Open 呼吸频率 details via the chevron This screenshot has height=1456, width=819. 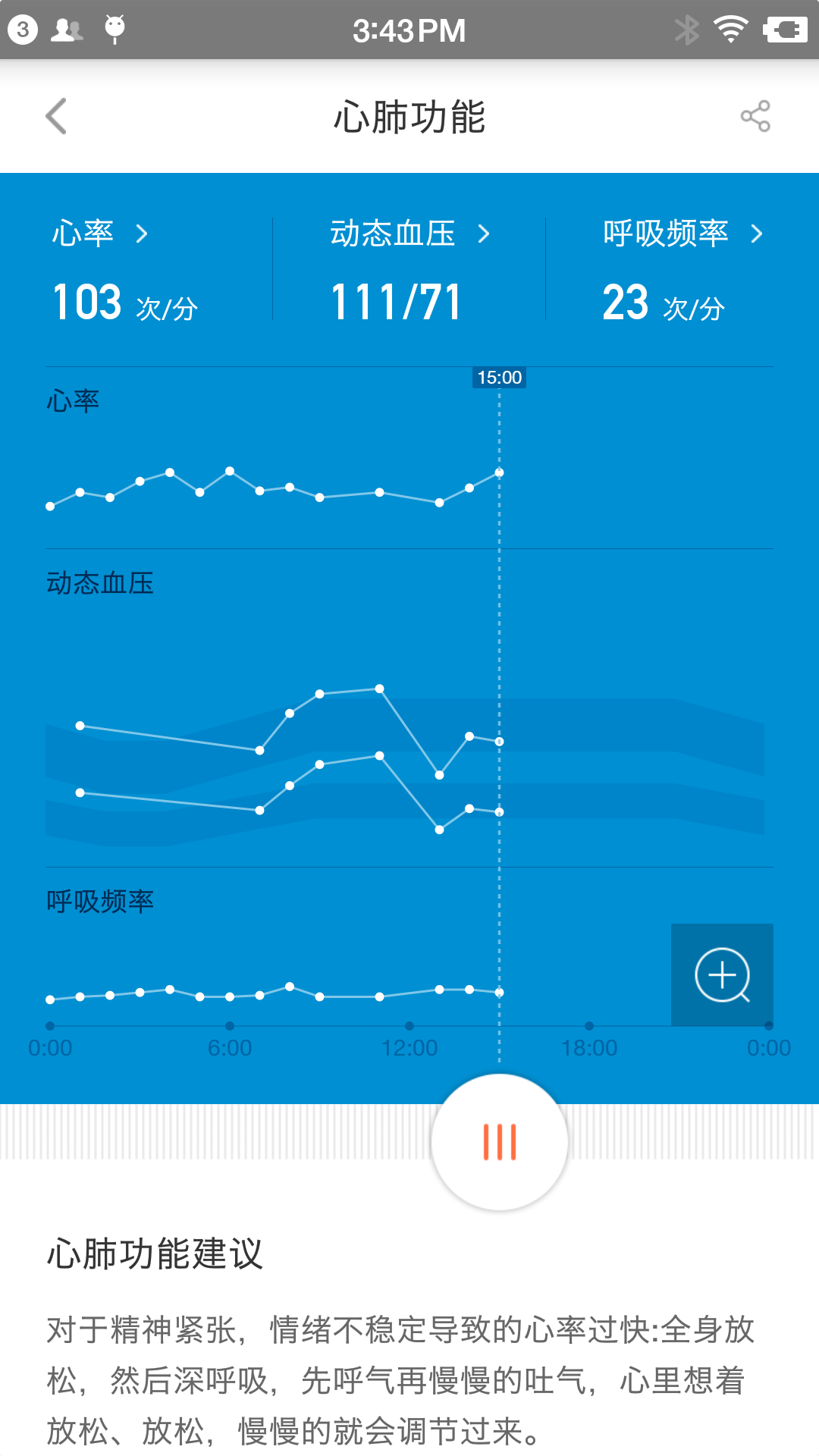758,234
